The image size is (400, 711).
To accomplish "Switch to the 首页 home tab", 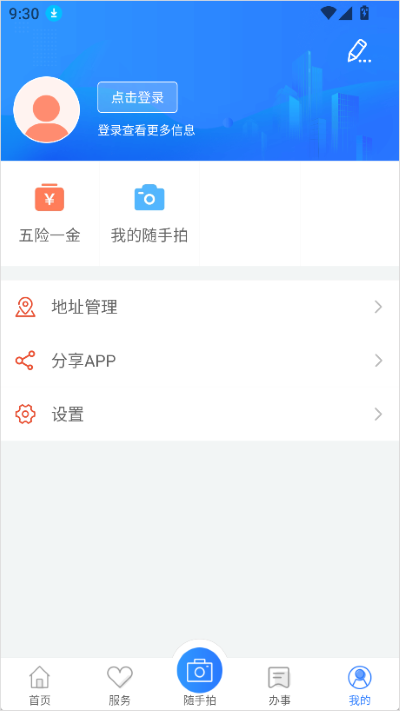I will pyautogui.click(x=40, y=685).
